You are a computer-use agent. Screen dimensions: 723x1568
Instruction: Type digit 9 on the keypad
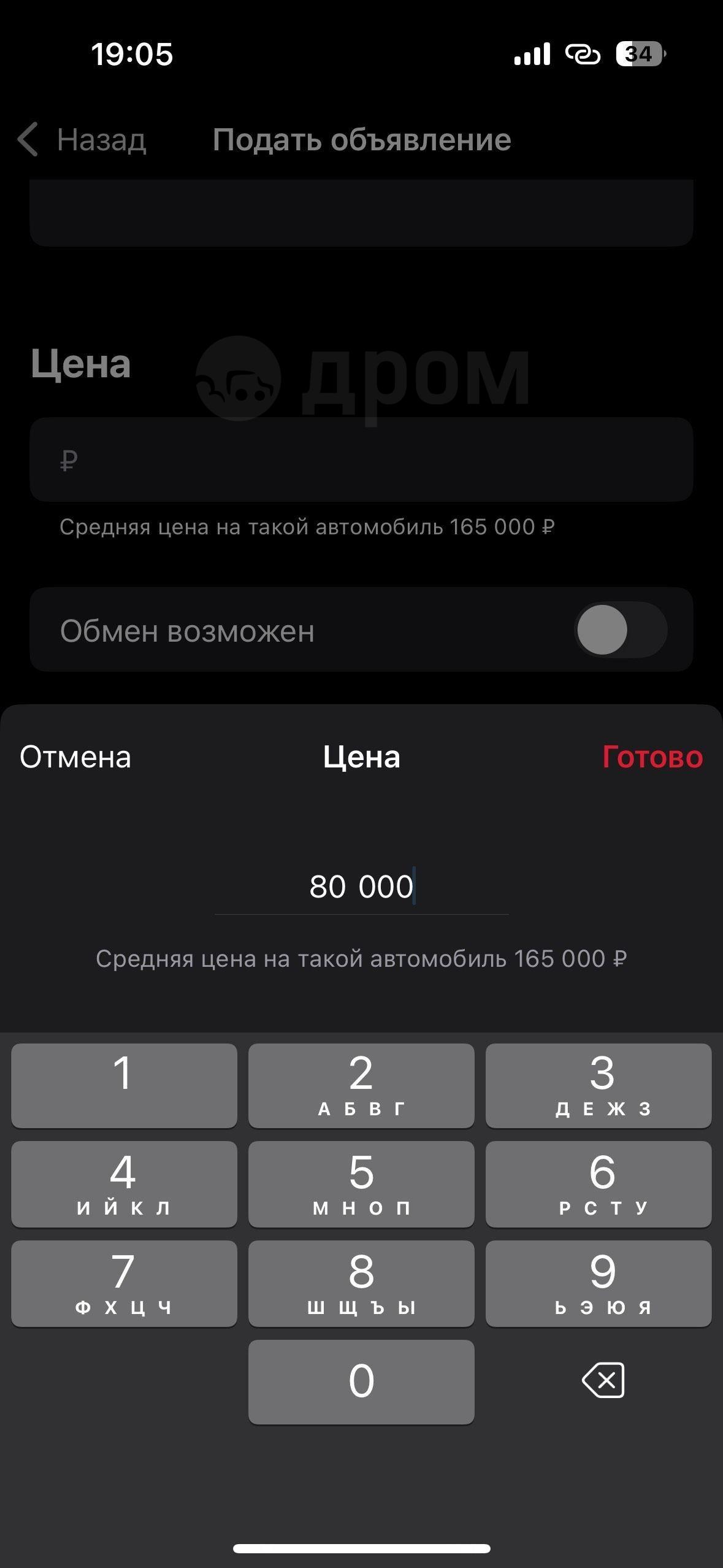click(x=599, y=1283)
